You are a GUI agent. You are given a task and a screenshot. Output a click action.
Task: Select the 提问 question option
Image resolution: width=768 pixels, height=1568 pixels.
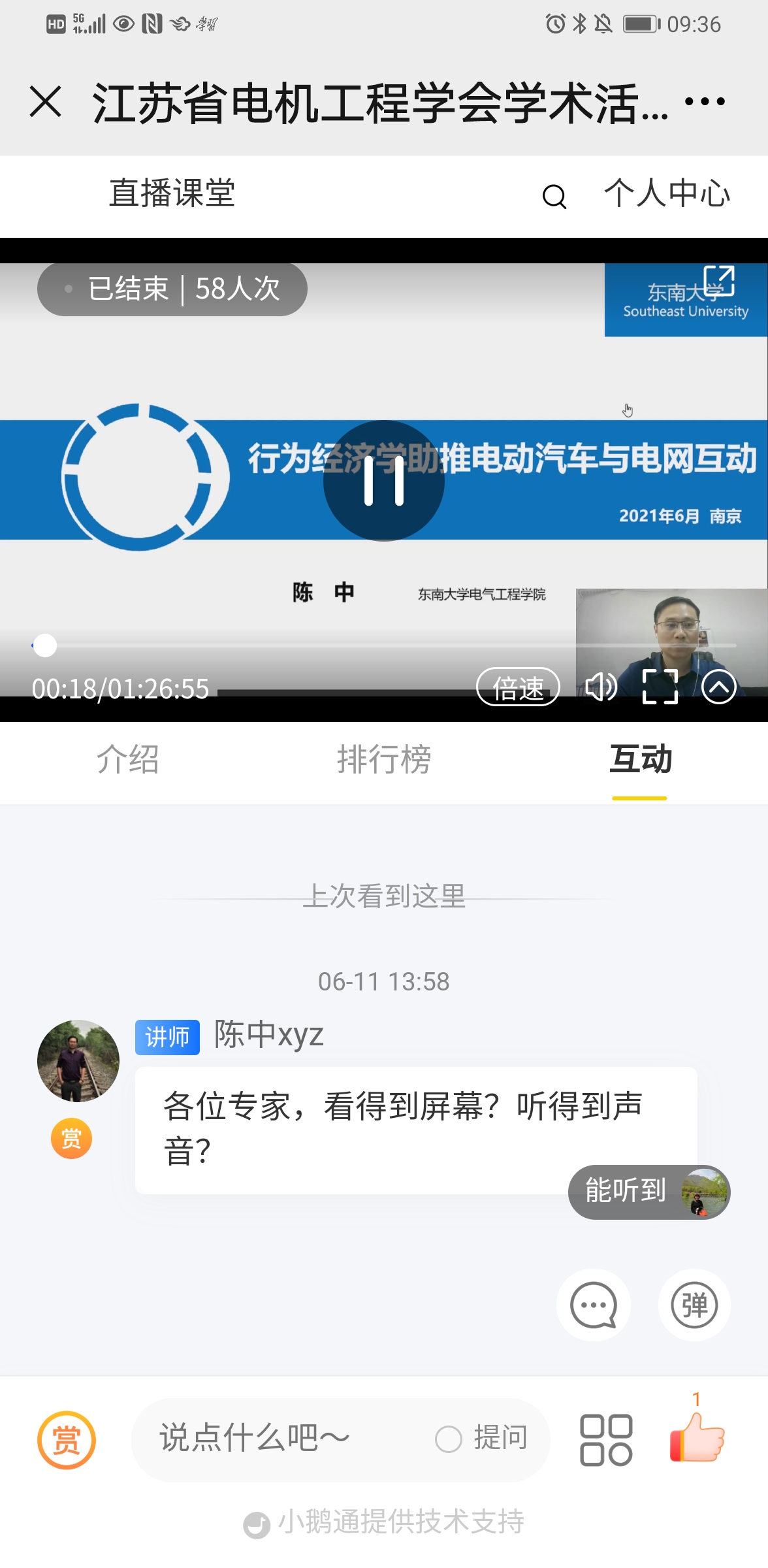point(482,1439)
